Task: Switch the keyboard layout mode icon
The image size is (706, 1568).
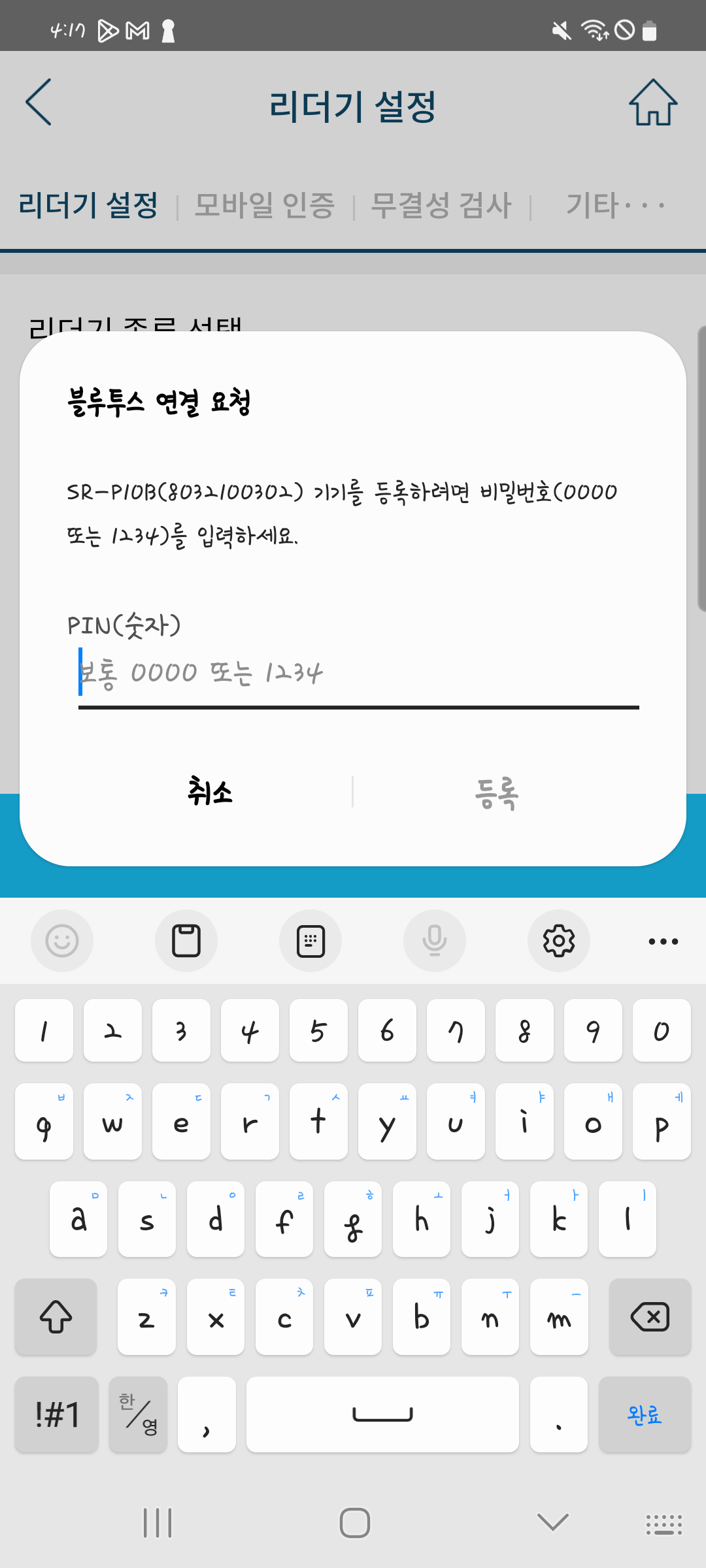Action: pos(311,941)
